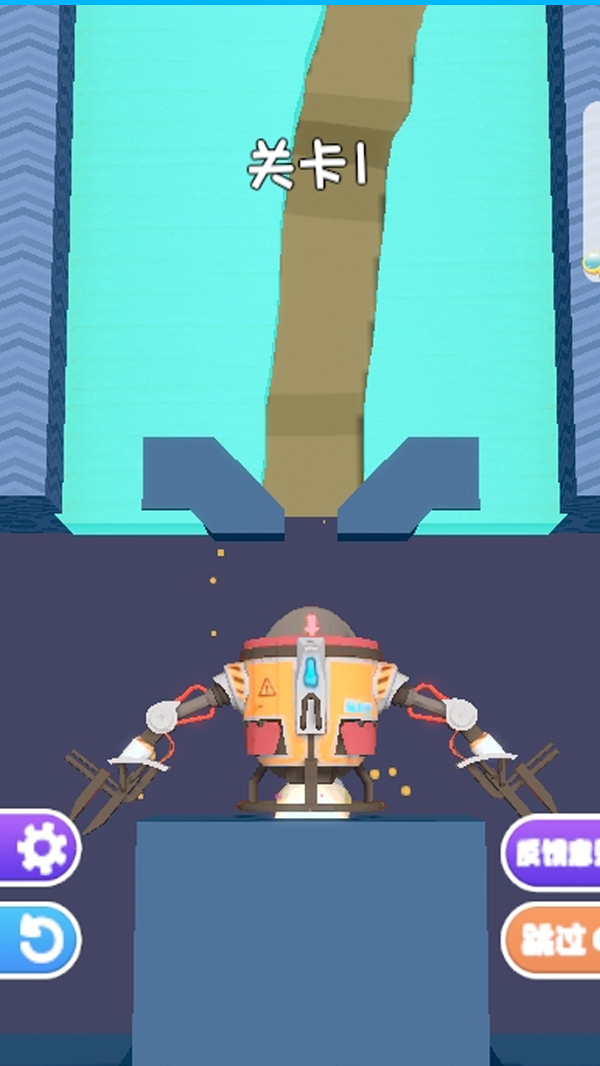Open the game settings gear
This screenshot has width=600, height=1066.
click(x=40, y=849)
